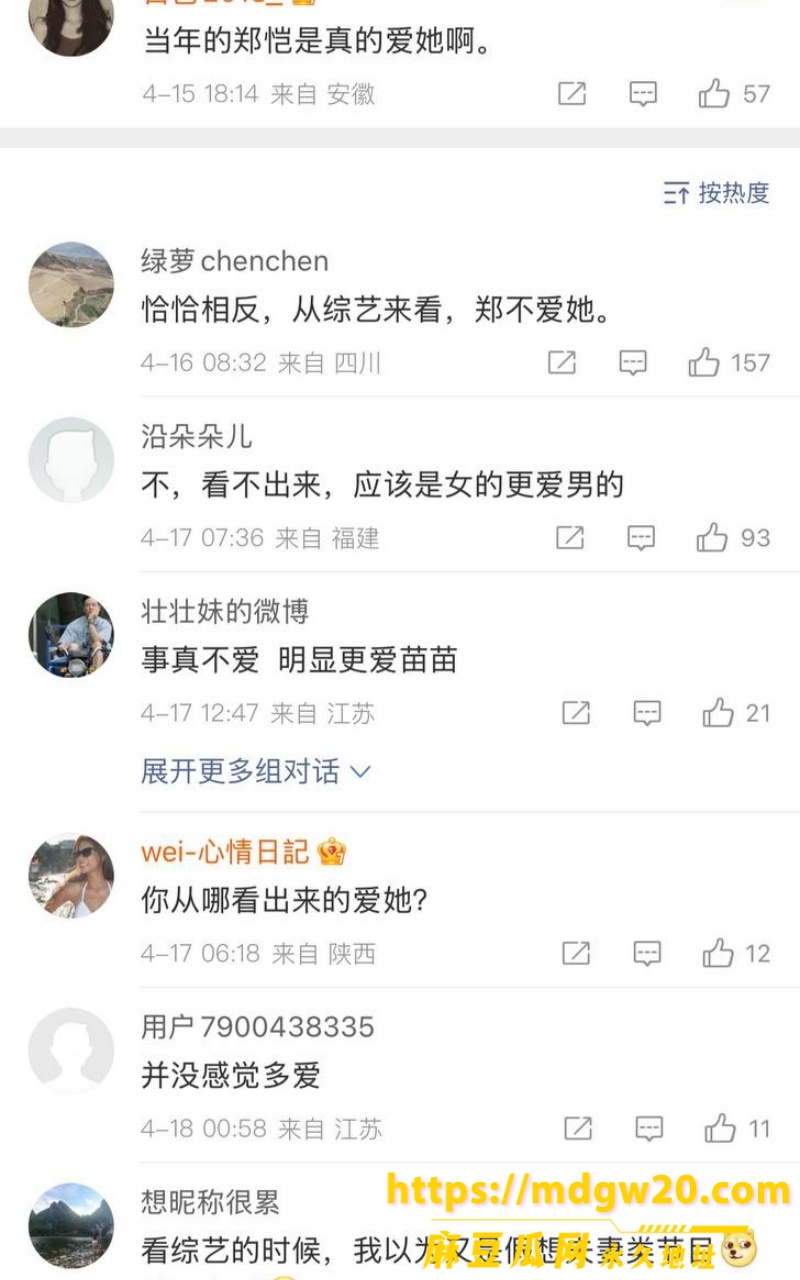The height and width of the screenshot is (1280, 800).
Task: Change sorting via 按热度 button
Action: (x=716, y=193)
